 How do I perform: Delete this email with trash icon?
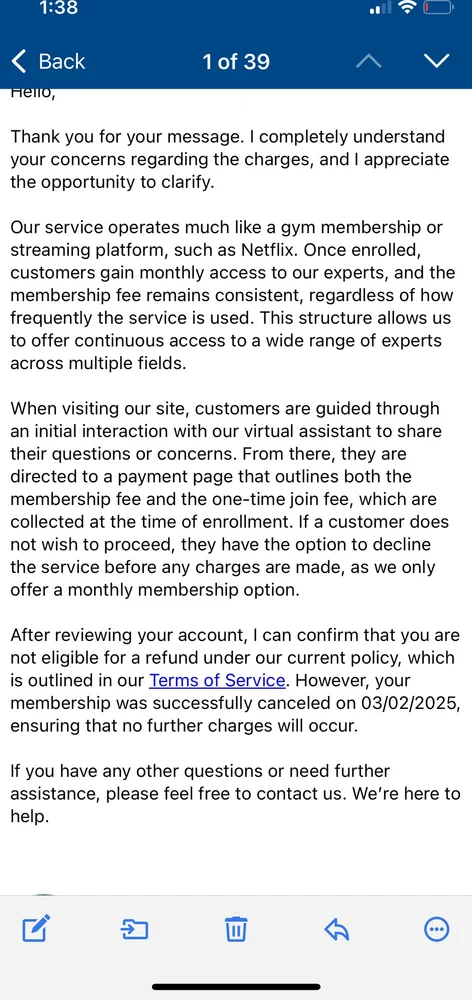(236, 929)
